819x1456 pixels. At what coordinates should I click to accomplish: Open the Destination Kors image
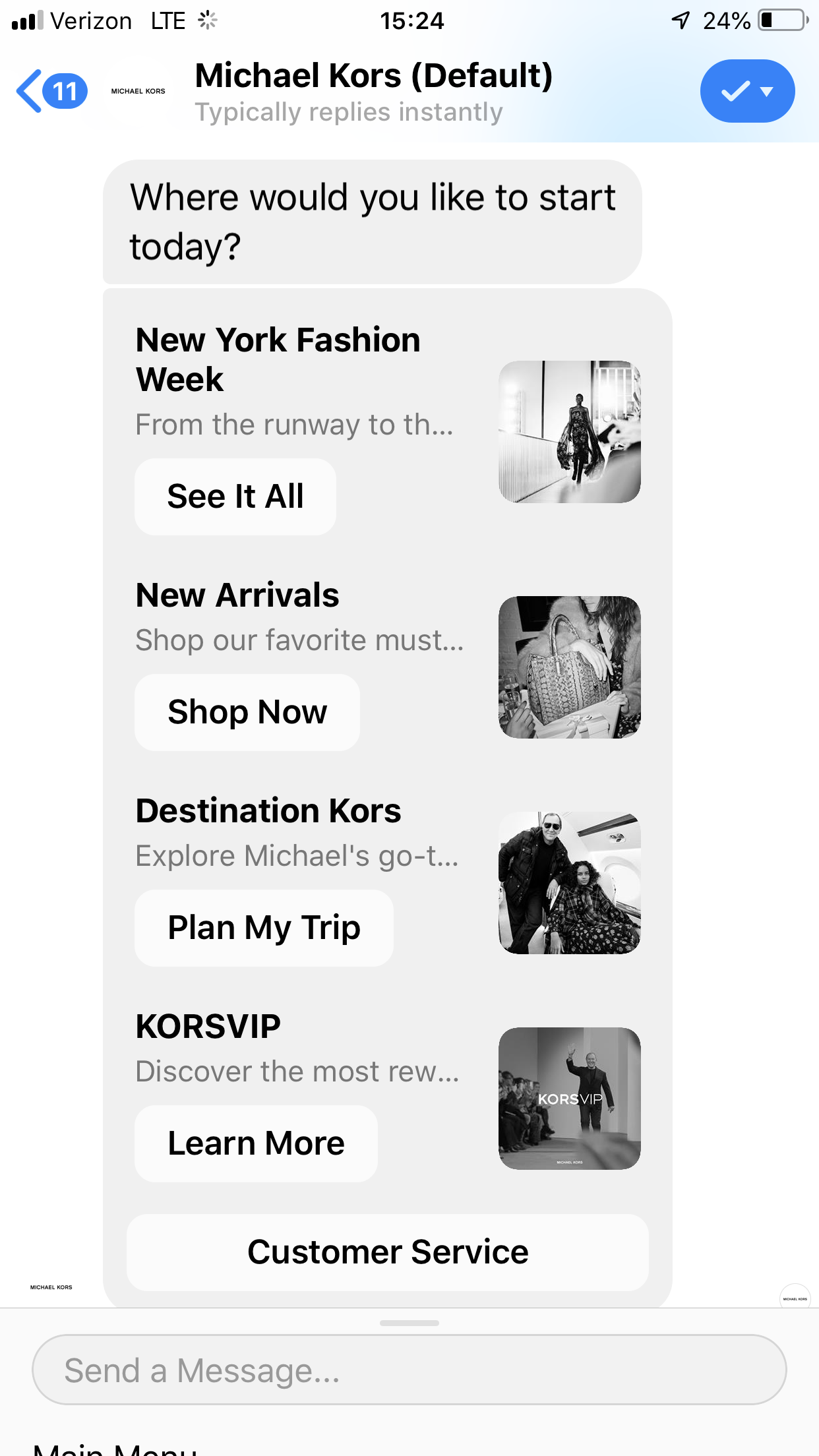569,883
